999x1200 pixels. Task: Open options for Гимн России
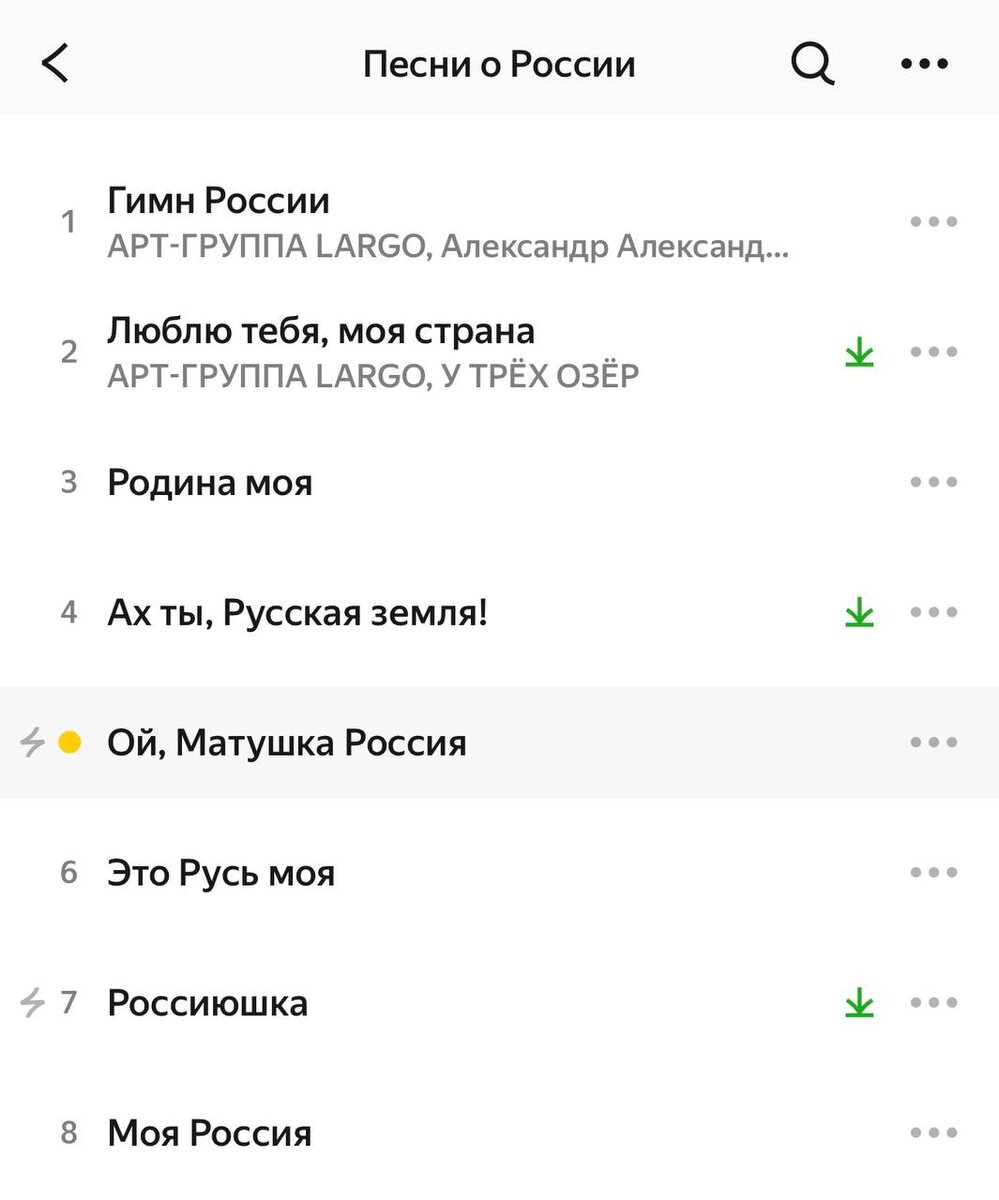pyautogui.click(x=934, y=222)
